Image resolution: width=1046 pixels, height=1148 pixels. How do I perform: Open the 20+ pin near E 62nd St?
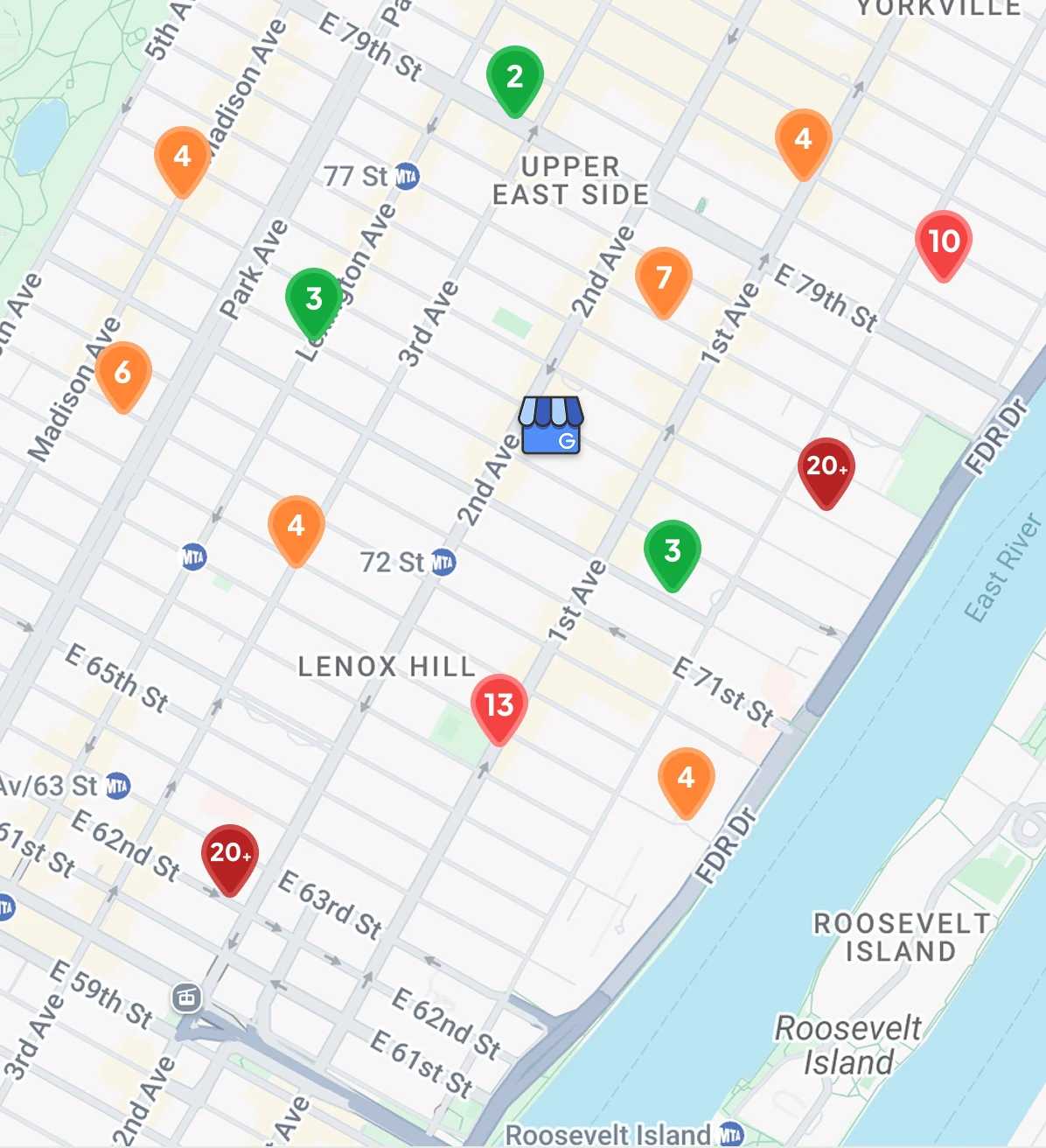click(229, 854)
